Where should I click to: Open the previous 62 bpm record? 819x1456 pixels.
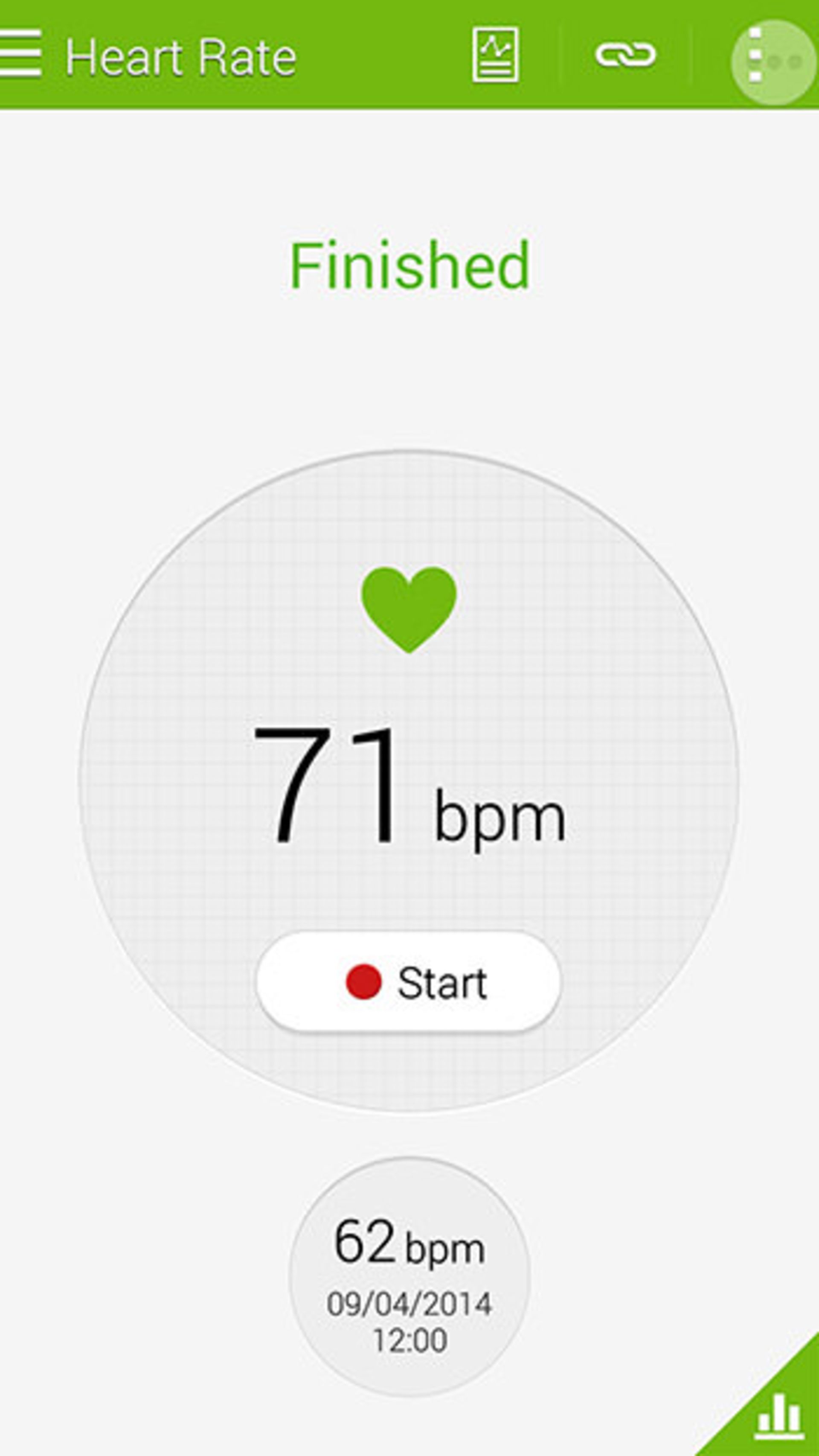click(x=409, y=1278)
